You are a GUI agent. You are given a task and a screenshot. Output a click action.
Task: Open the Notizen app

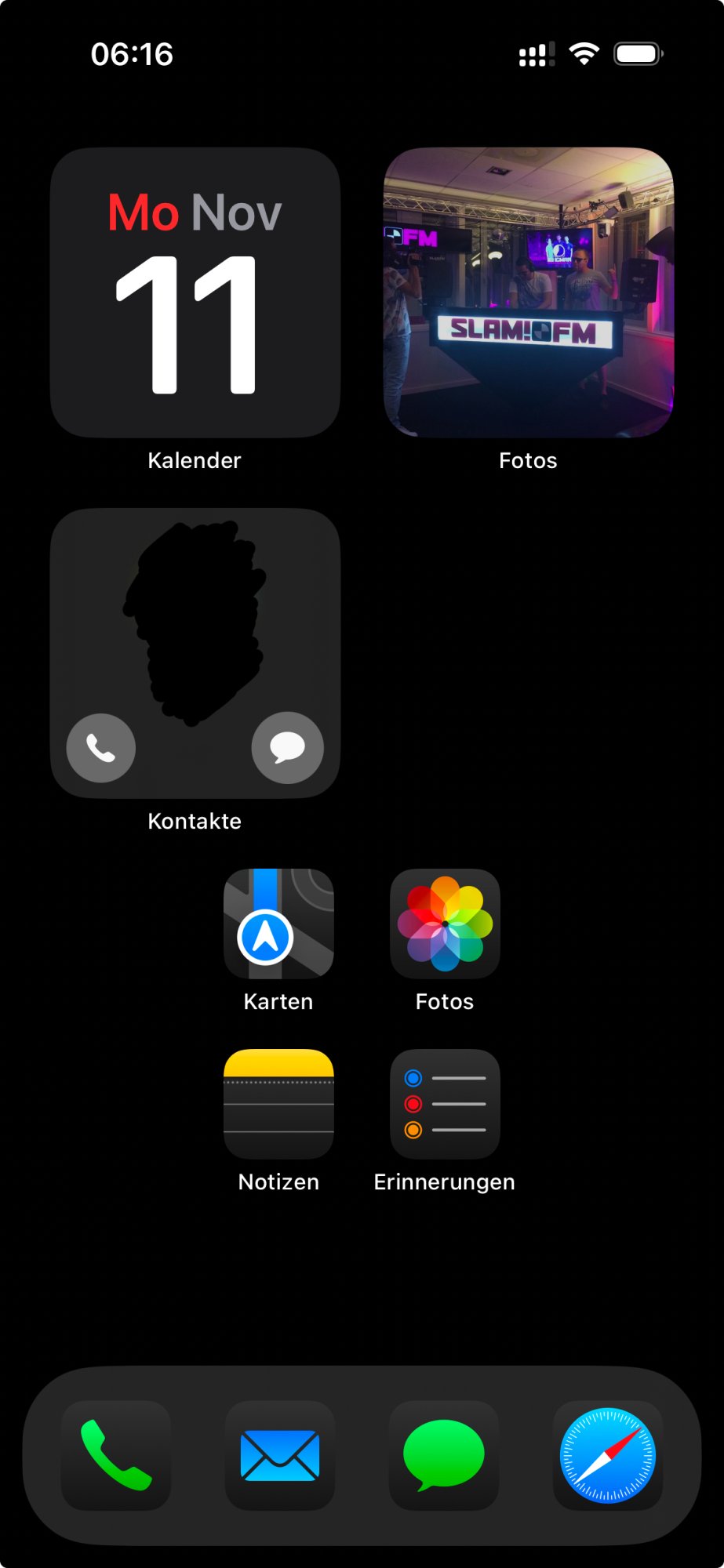click(278, 1104)
